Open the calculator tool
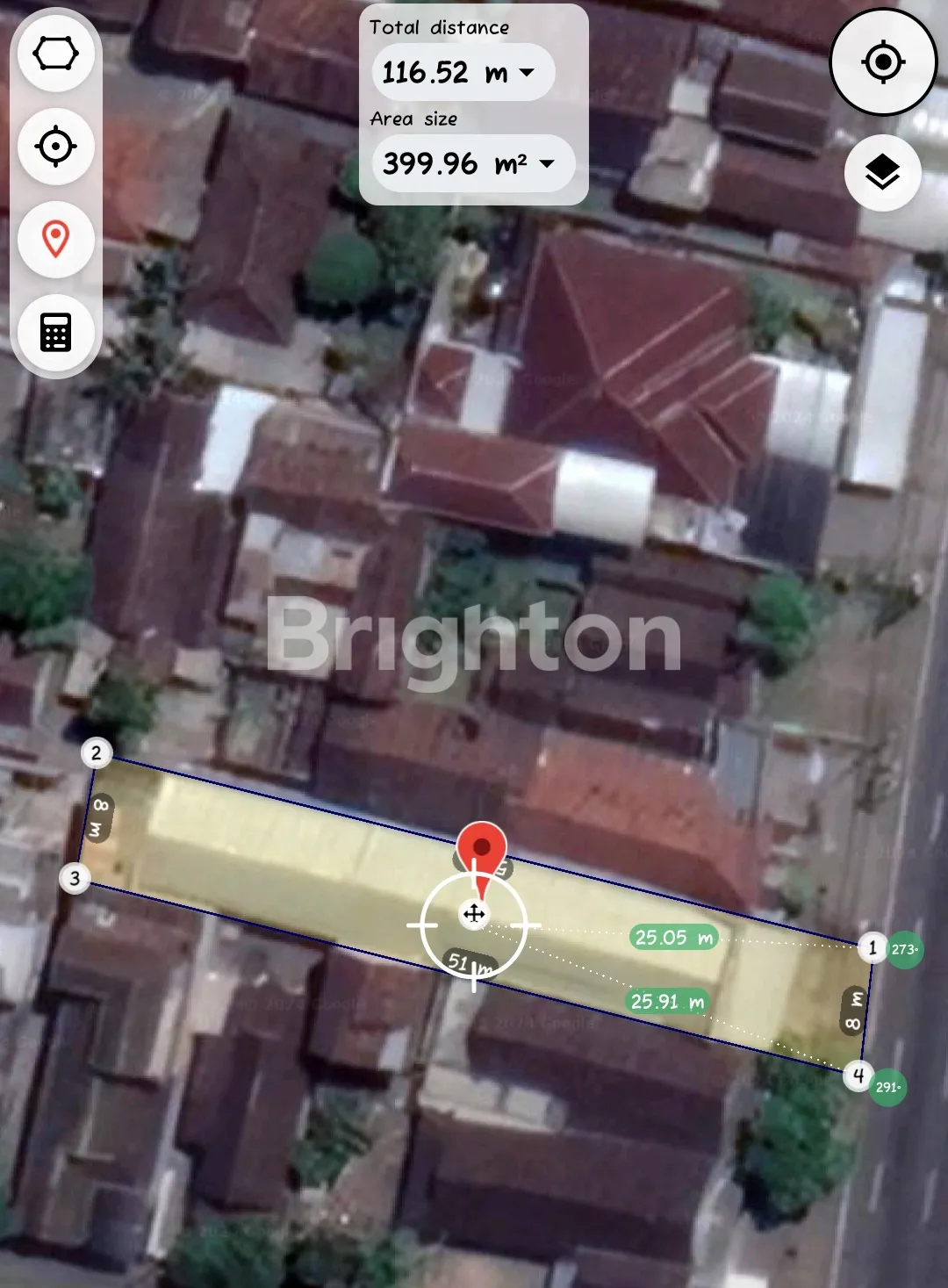This screenshot has height=1288, width=948. [56, 332]
